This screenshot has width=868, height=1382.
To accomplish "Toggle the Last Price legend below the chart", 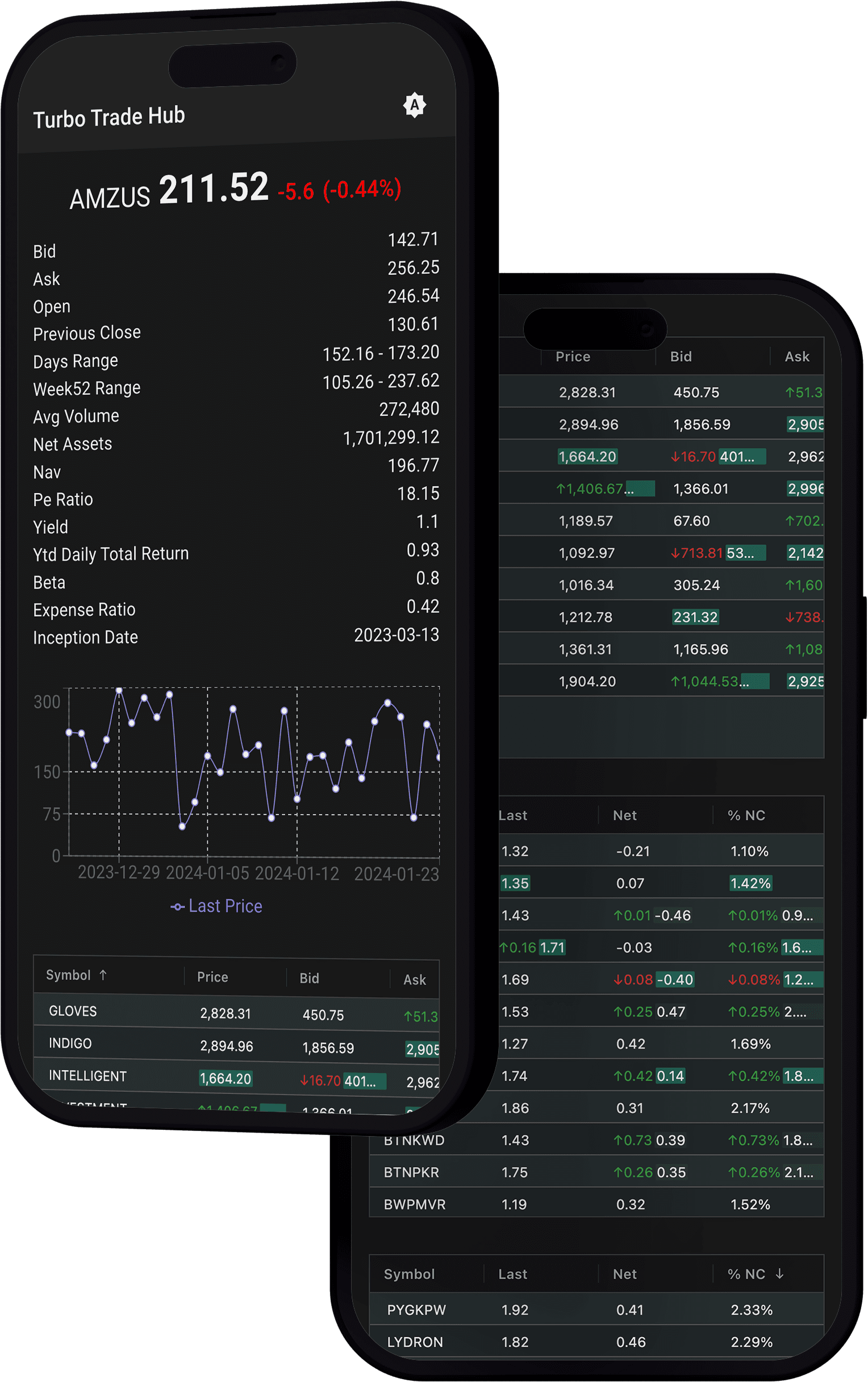I will tap(216, 905).
